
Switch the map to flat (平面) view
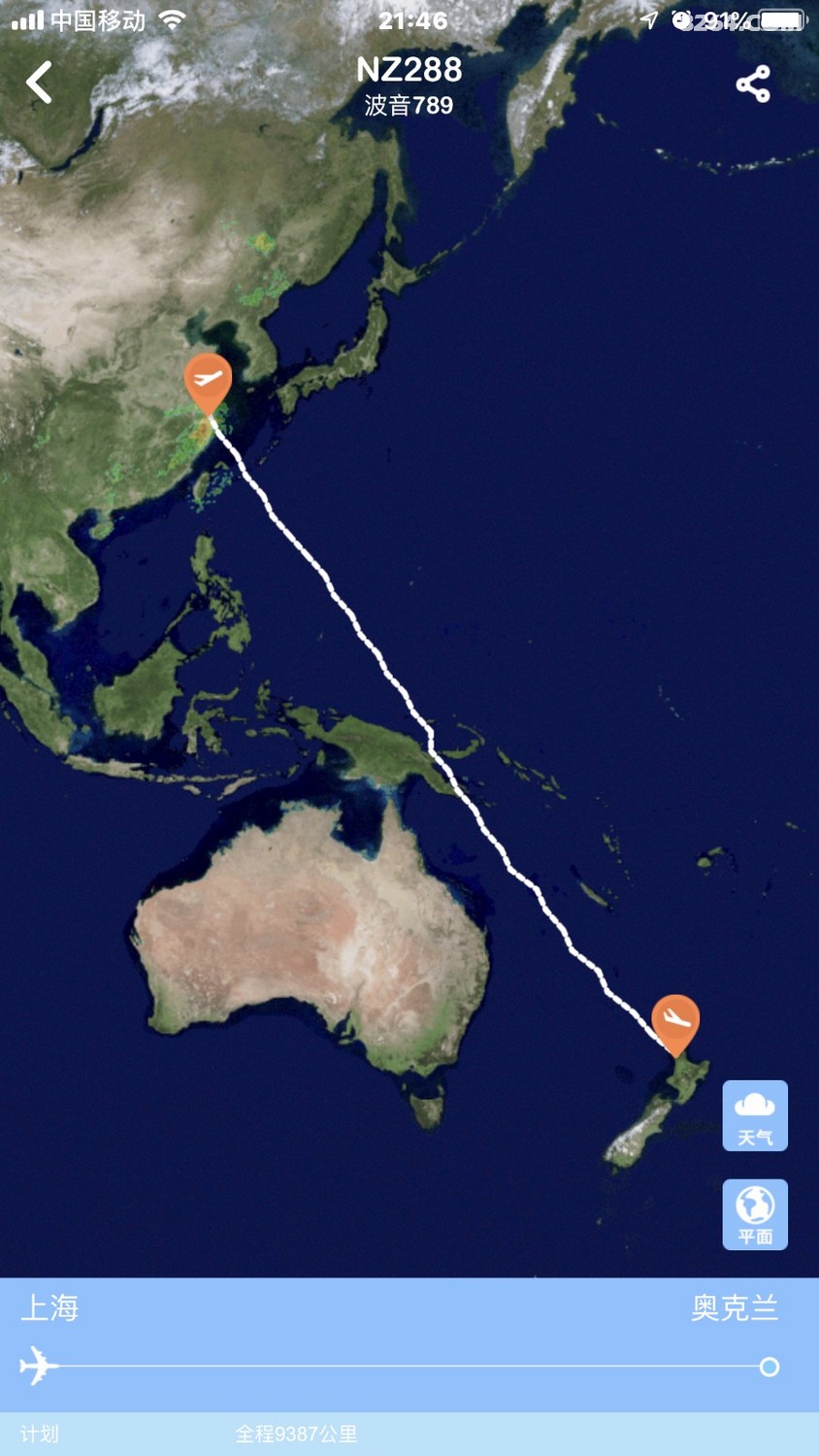coord(755,1214)
